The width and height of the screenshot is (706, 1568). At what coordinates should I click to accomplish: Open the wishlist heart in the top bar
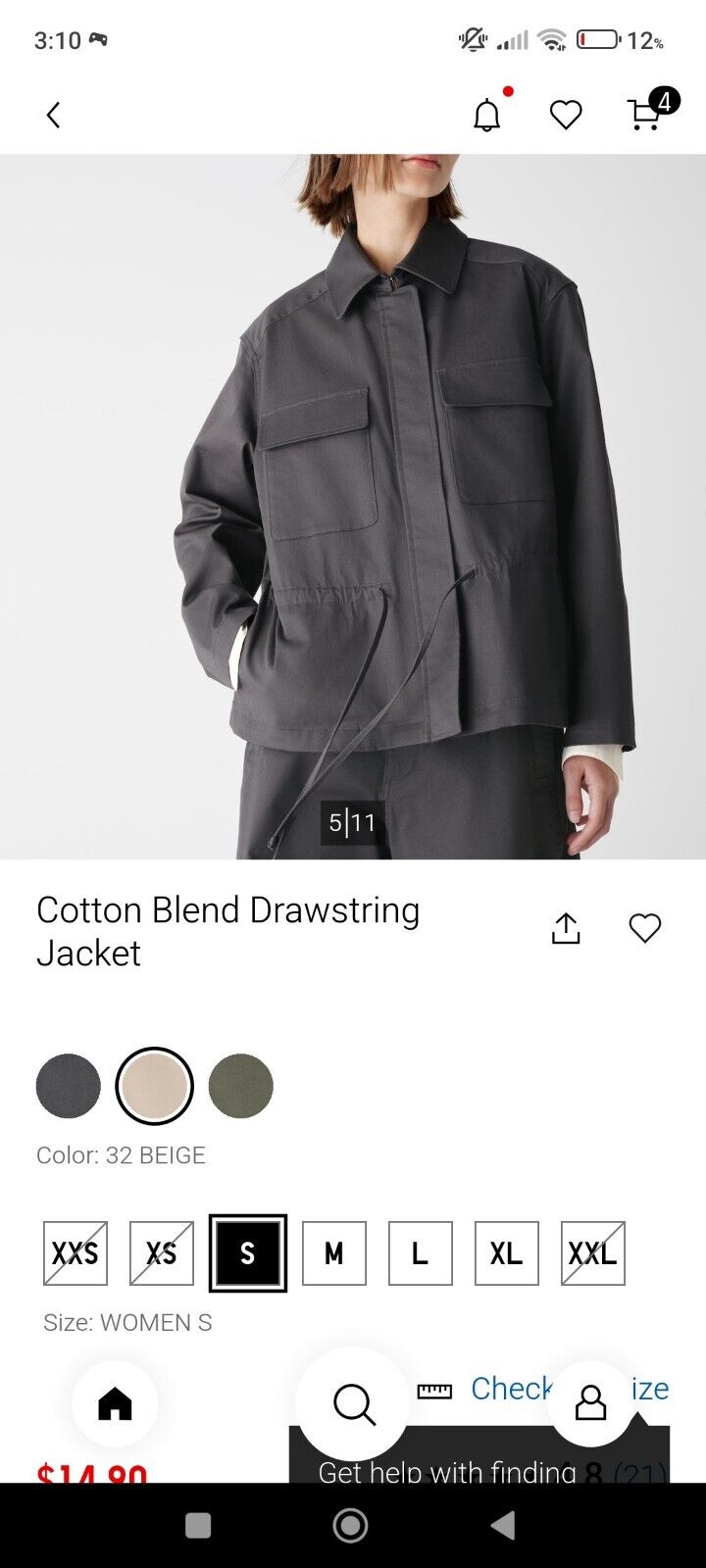coord(566,116)
